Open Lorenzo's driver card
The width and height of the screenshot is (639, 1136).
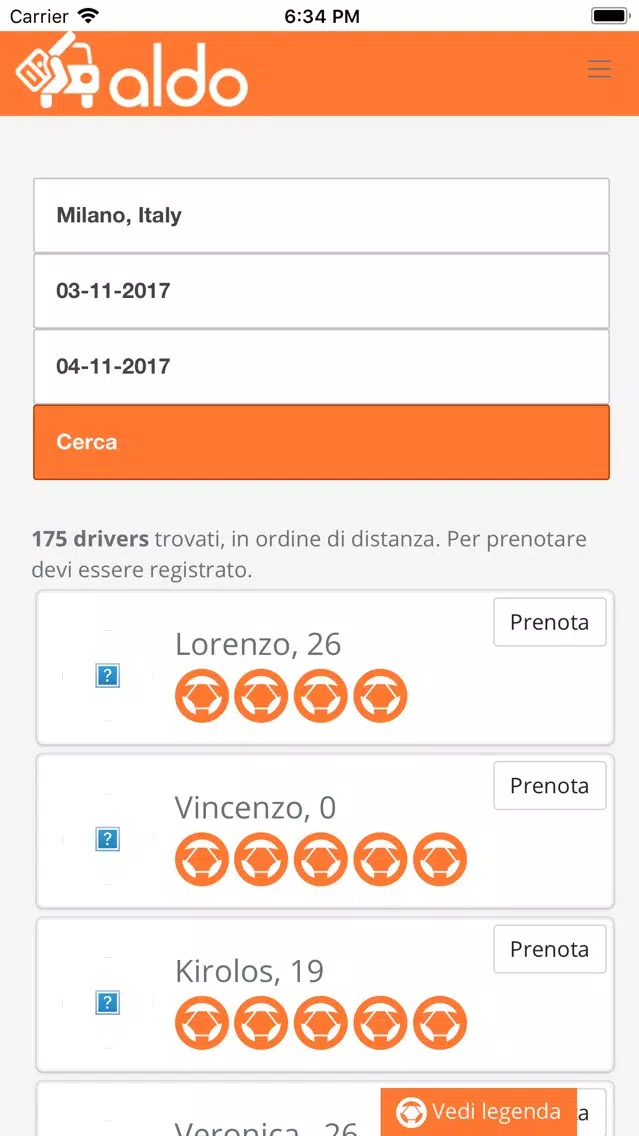(x=325, y=667)
